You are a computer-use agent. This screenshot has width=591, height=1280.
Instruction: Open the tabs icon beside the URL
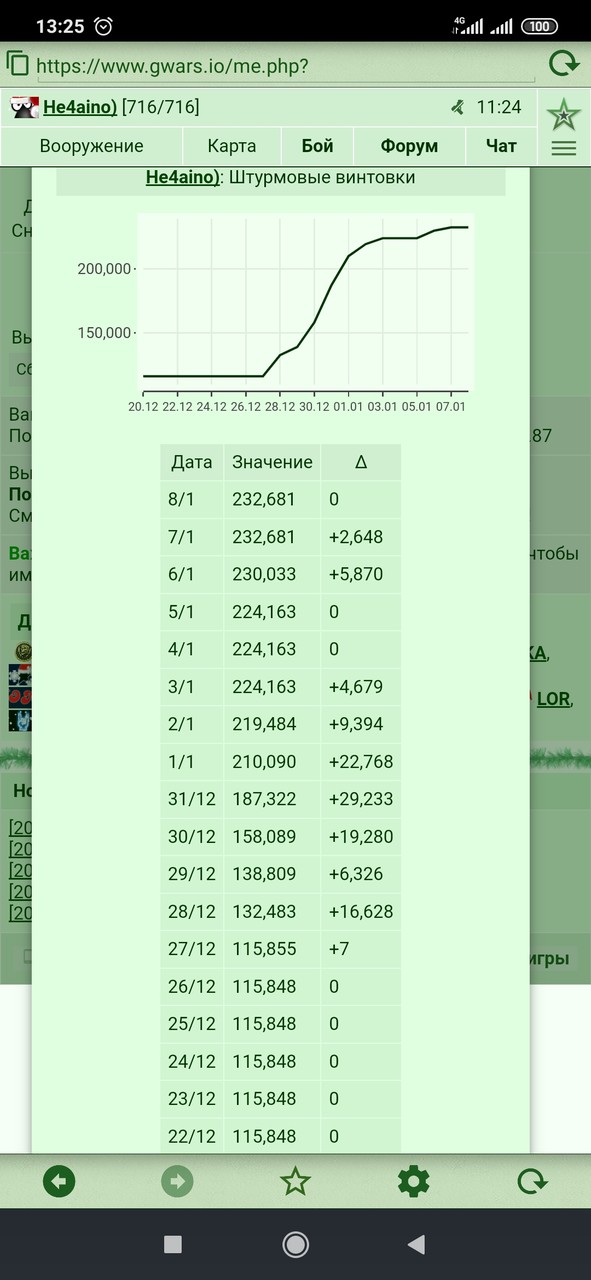coord(17,65)
